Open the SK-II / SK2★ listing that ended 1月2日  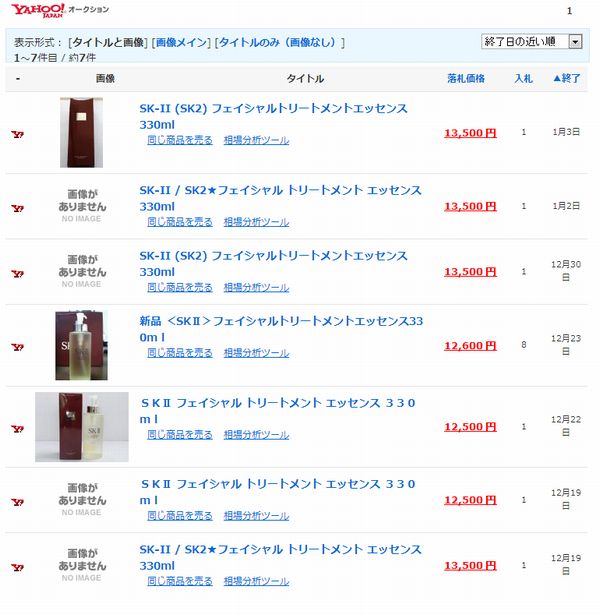pyautogui.click(x=280, y=190)
